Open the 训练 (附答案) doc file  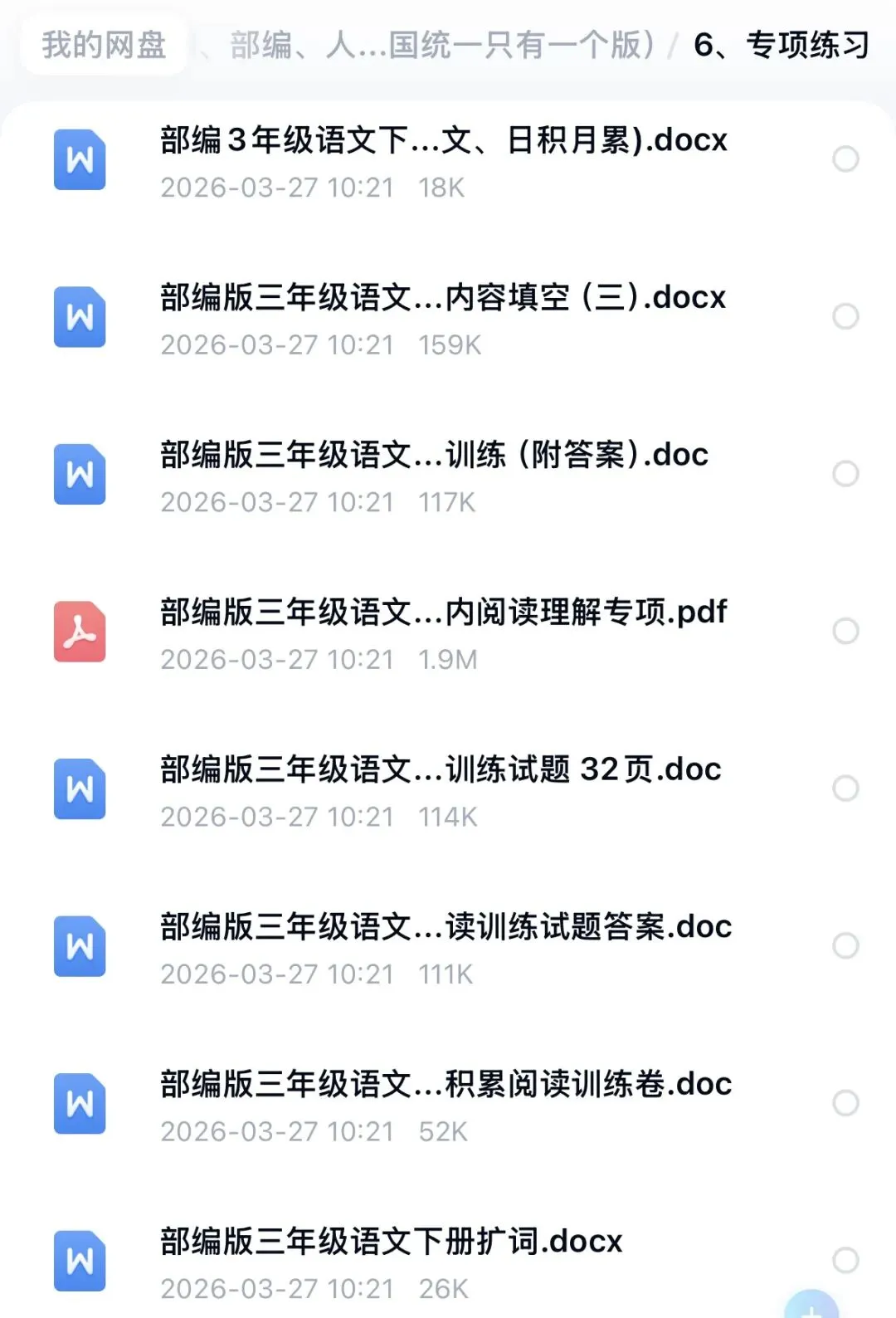[x=434, y=455]
